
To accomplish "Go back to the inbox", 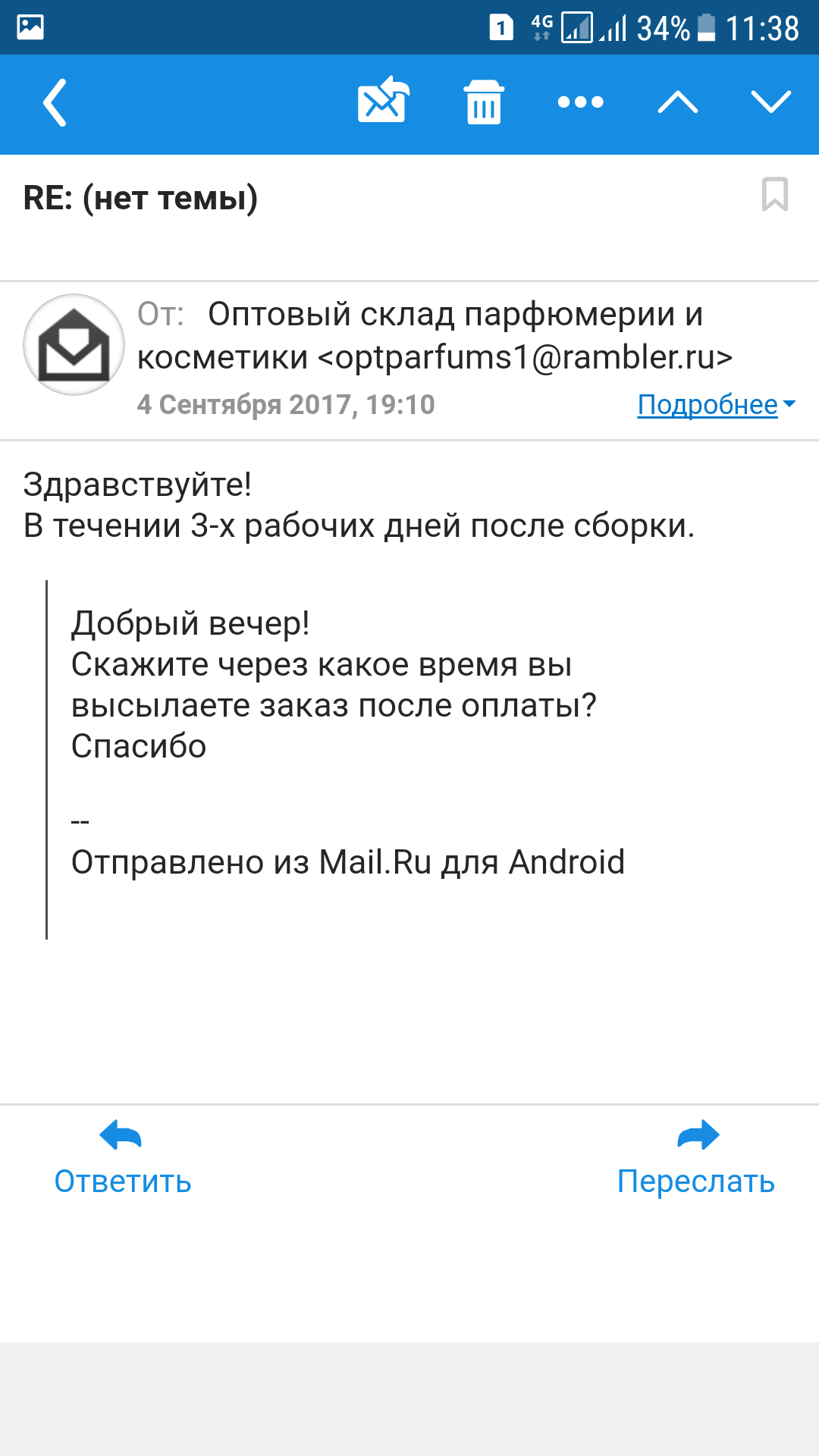I will click(55, 102).
